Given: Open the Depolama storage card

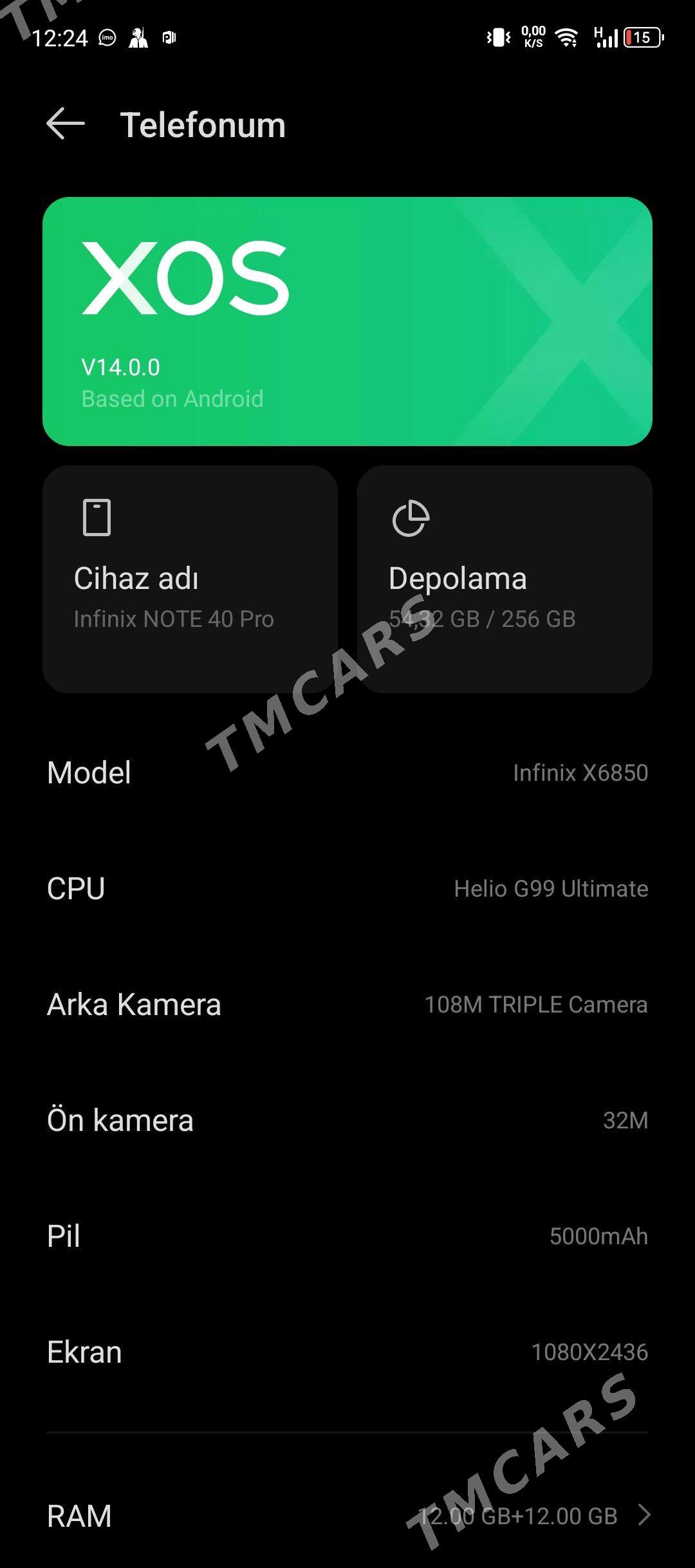Looking at the screenshot, I should pos(505,579).
